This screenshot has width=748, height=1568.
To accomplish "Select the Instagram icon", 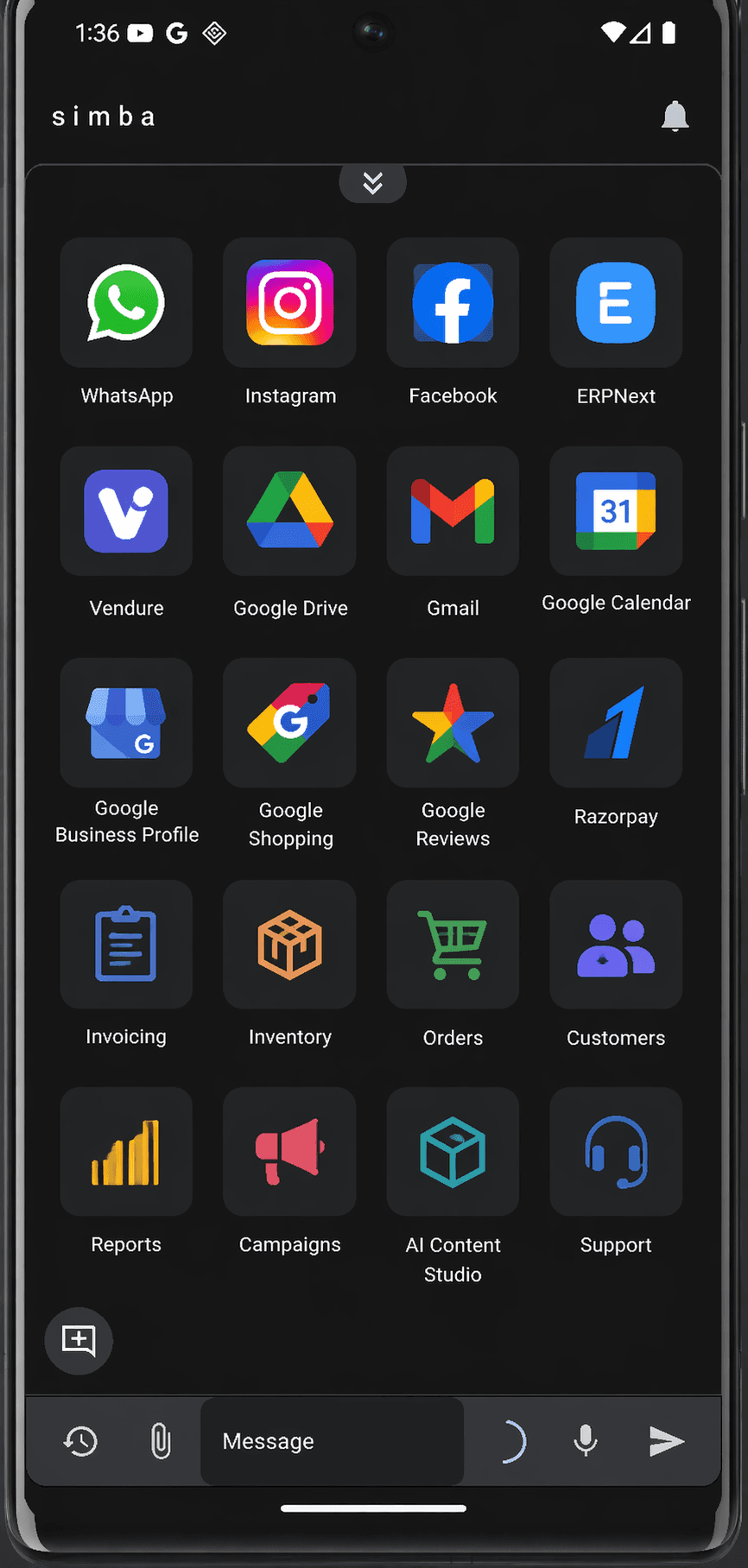I will 289,303.
